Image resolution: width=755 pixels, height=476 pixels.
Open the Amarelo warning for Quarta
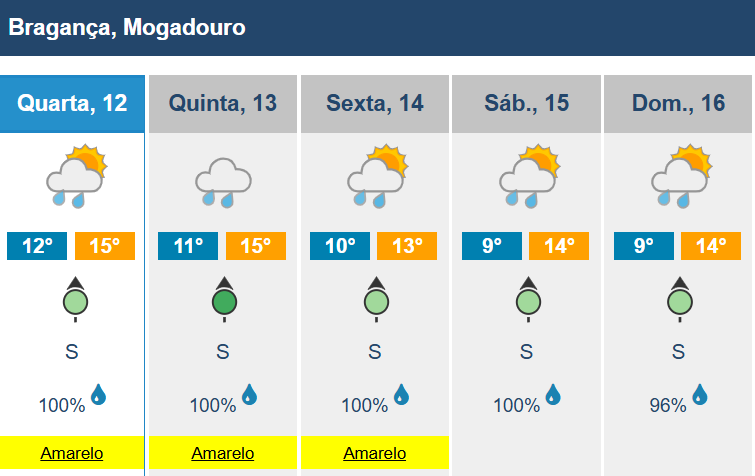72,453
